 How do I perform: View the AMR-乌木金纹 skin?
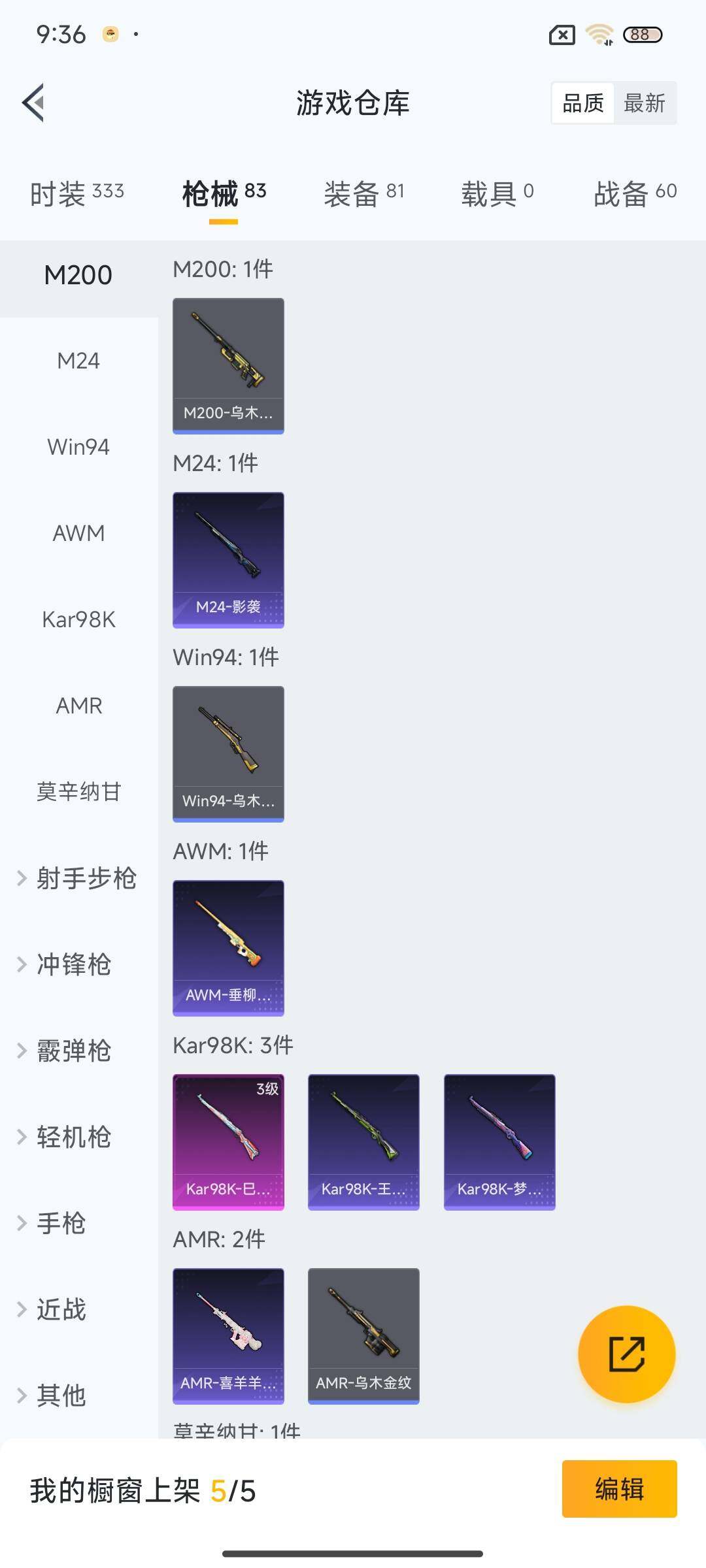[363, 1336]
